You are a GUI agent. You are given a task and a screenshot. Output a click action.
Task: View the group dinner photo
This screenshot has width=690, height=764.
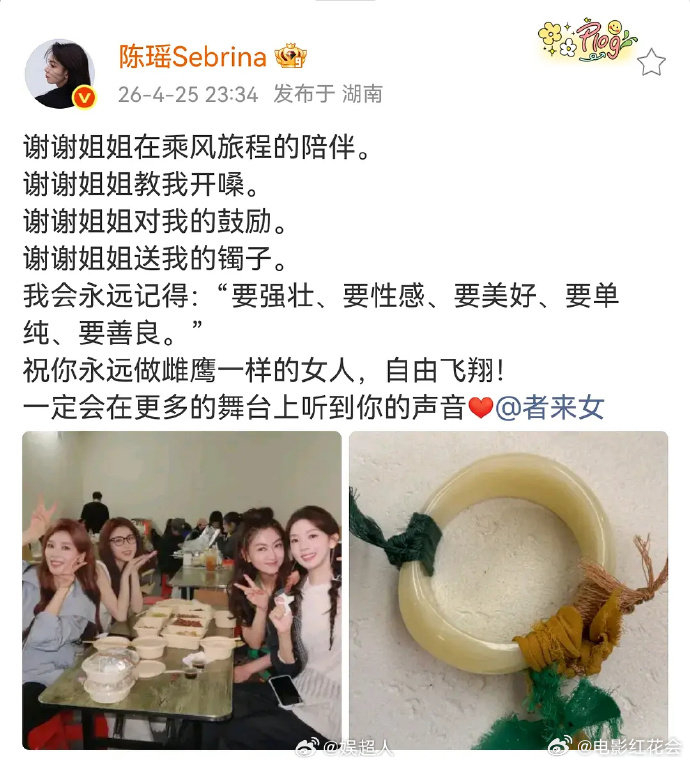pyautogui.click(x=181, y=589)
